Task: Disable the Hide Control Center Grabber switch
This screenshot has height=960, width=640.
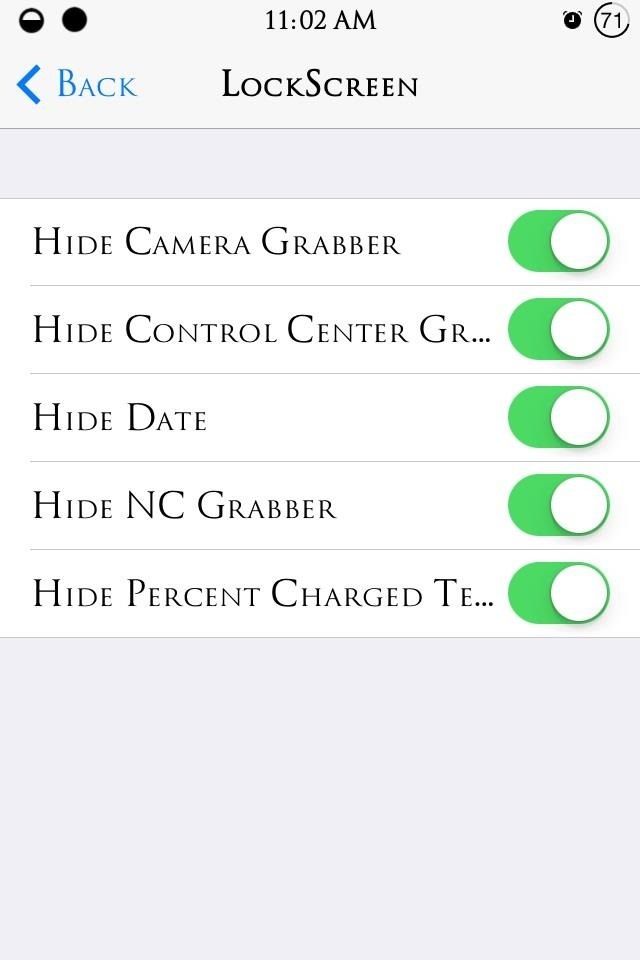Action: point(558,330)
